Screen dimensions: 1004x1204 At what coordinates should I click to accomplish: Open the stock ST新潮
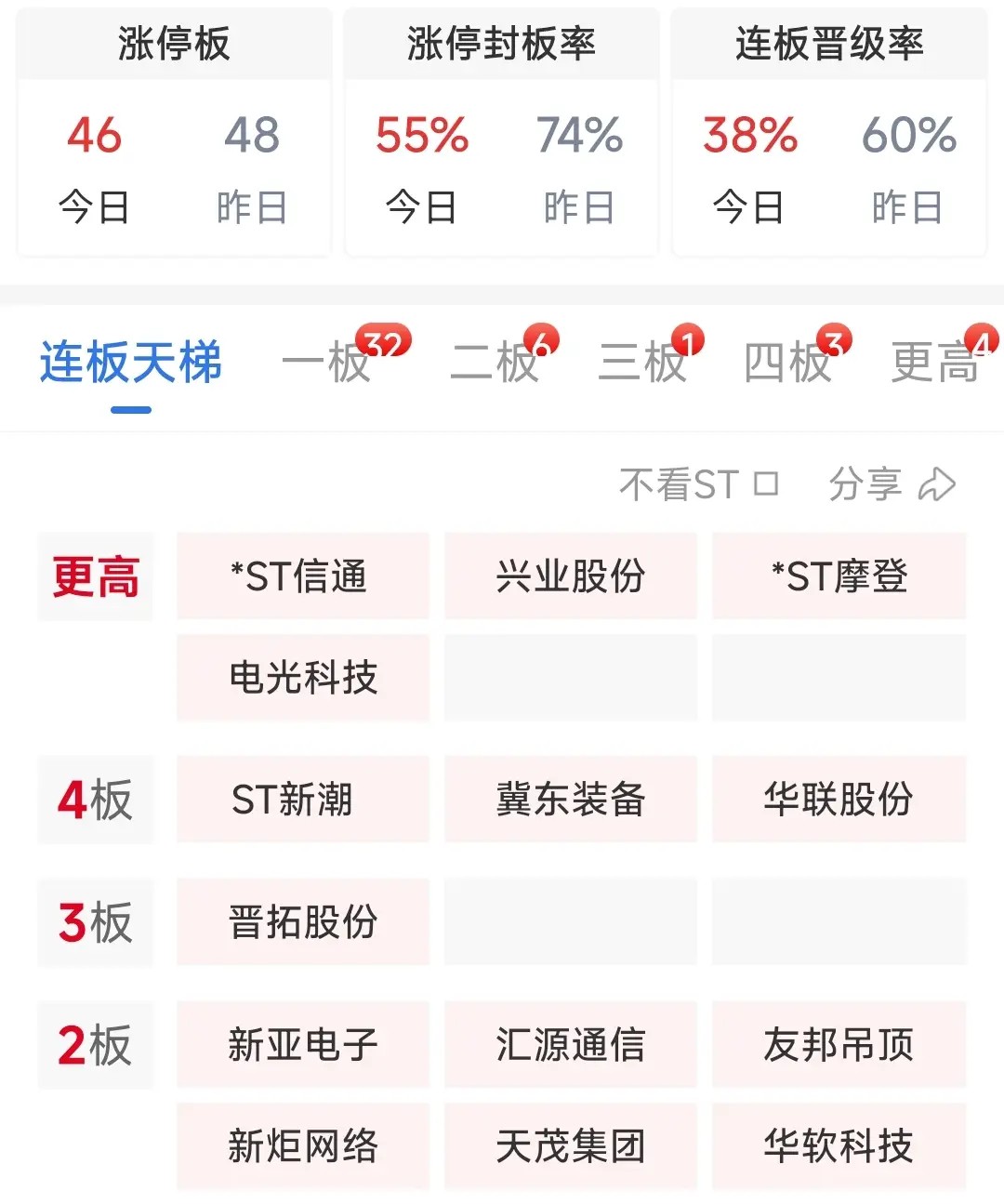[x=303, y=800]
